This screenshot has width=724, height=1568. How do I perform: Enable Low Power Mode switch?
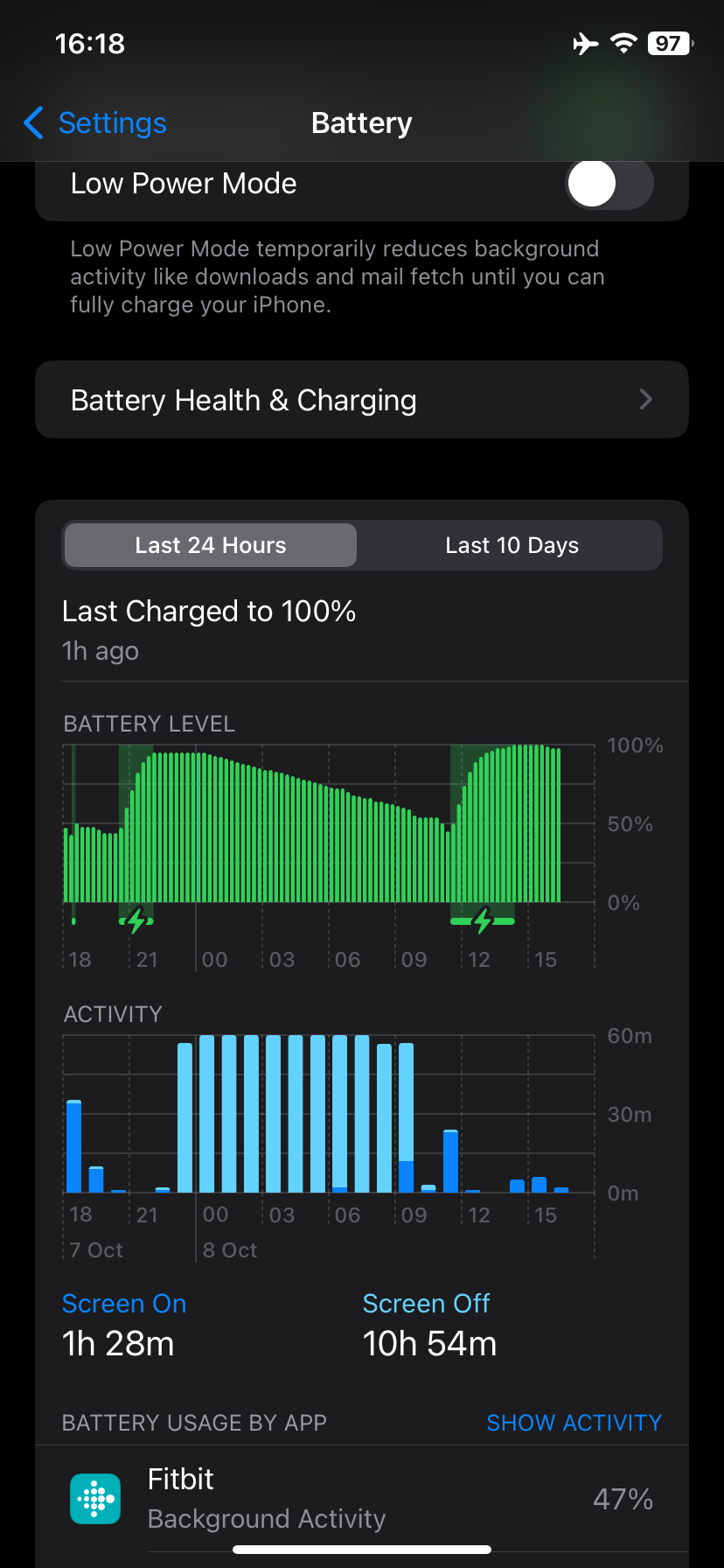pos(609,184)
